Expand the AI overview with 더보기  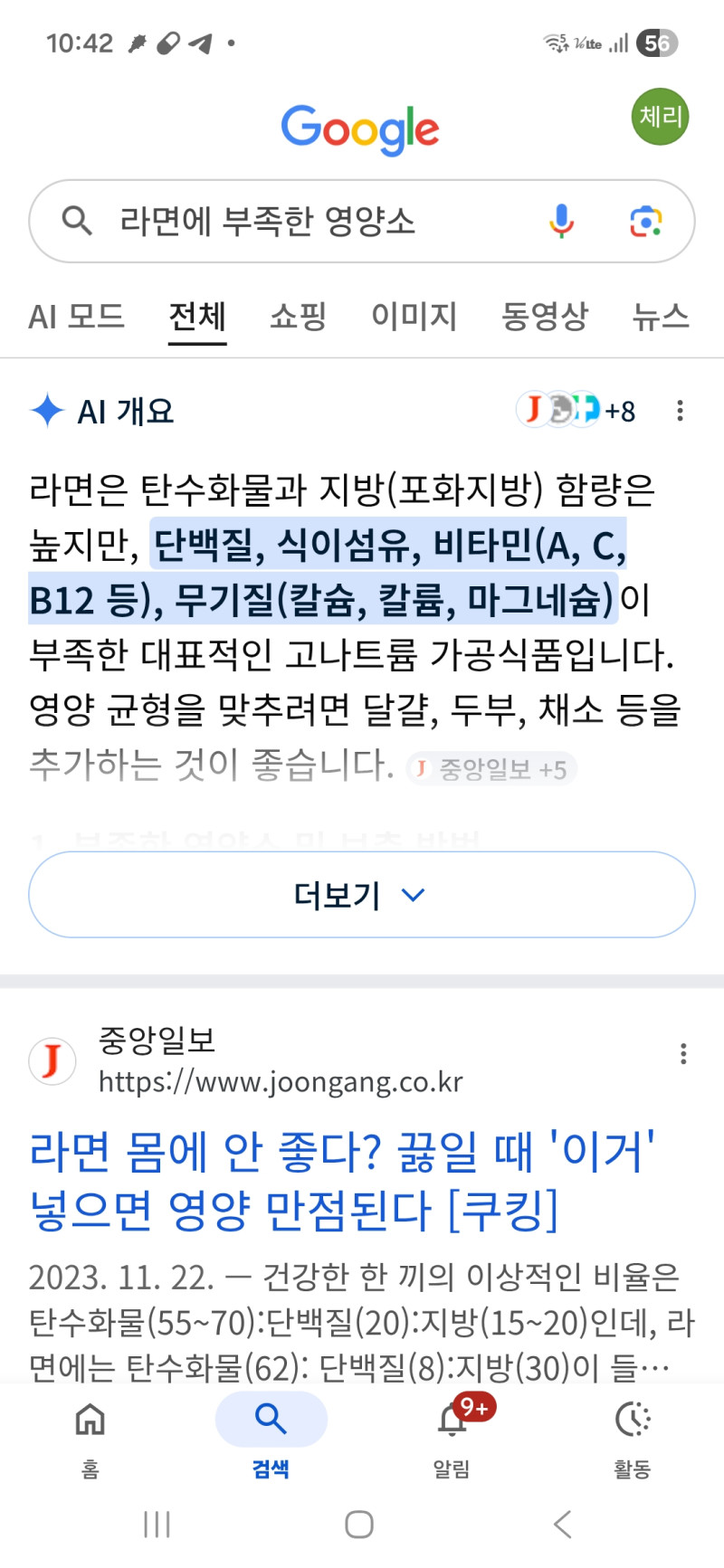click(362, 894)
